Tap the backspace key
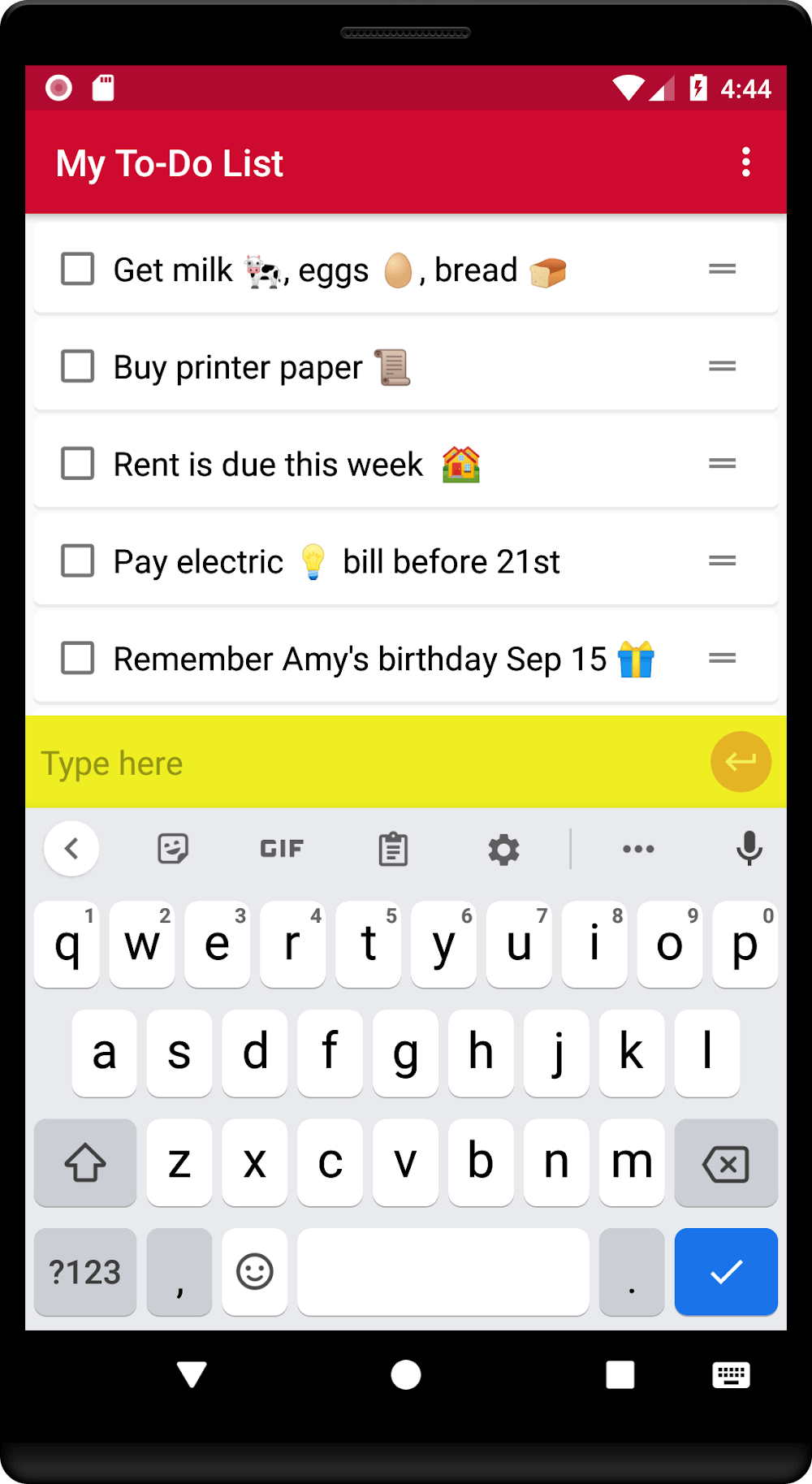The width and height of the screenshot is (812, 1484). coord(725,1163)
